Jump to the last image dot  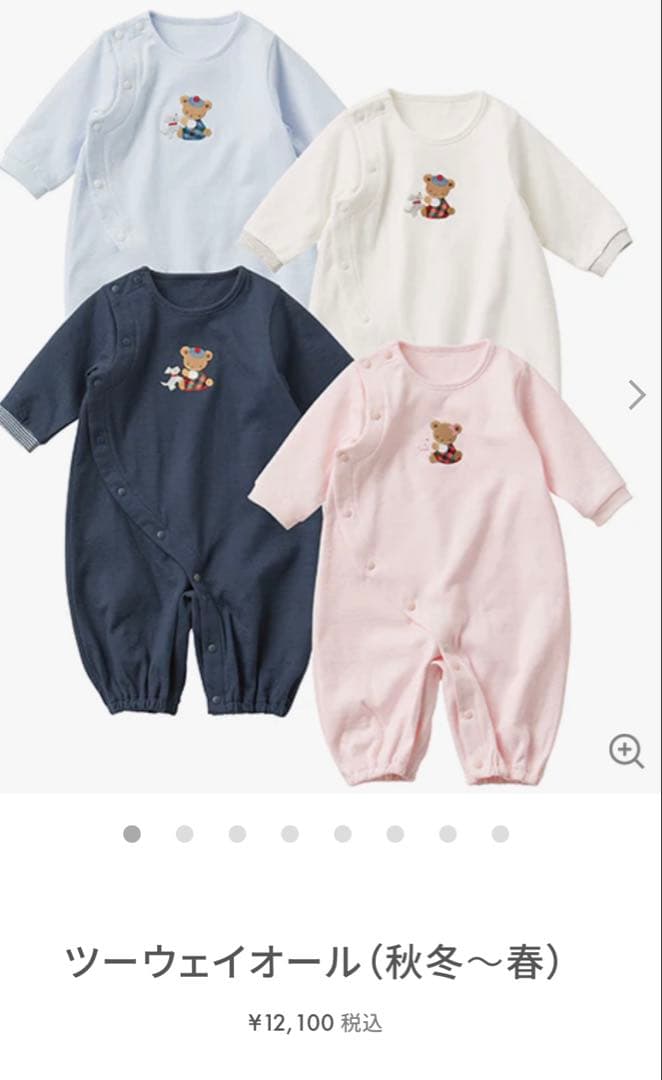coord(500,834)
